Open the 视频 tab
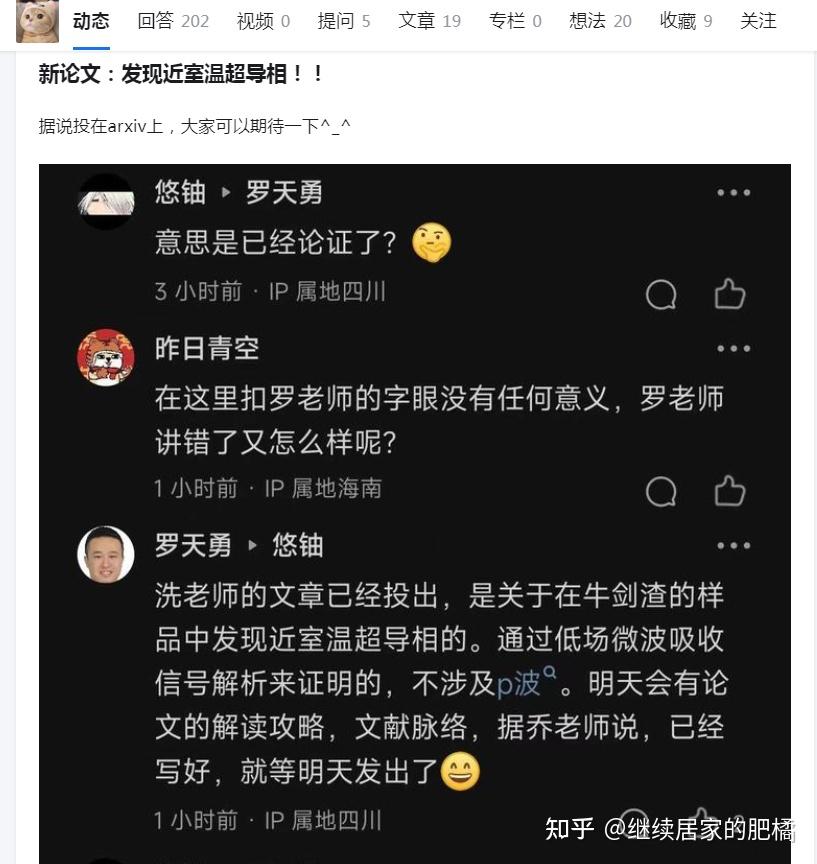 263,21
